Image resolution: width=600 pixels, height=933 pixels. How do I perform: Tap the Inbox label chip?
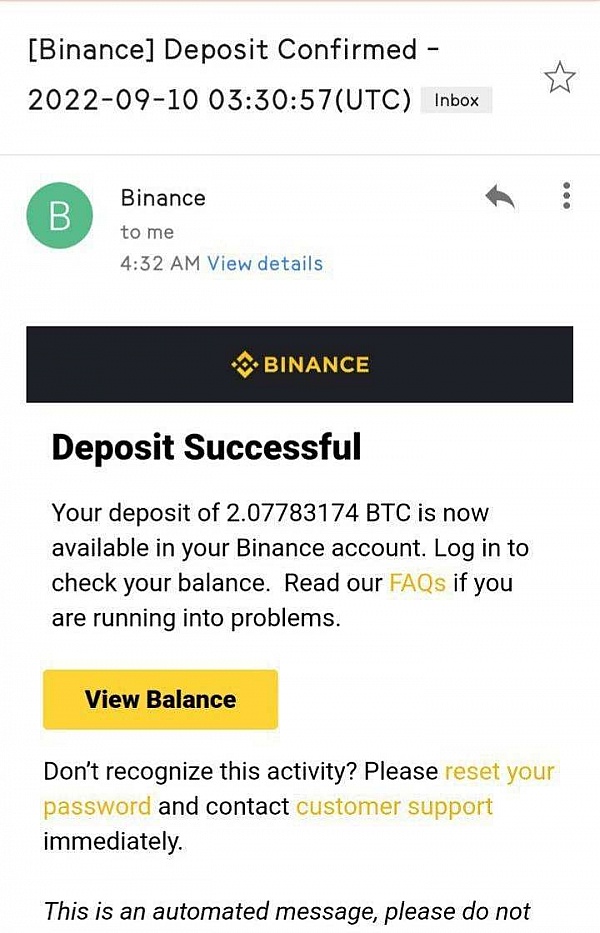(x=457, y=101)
